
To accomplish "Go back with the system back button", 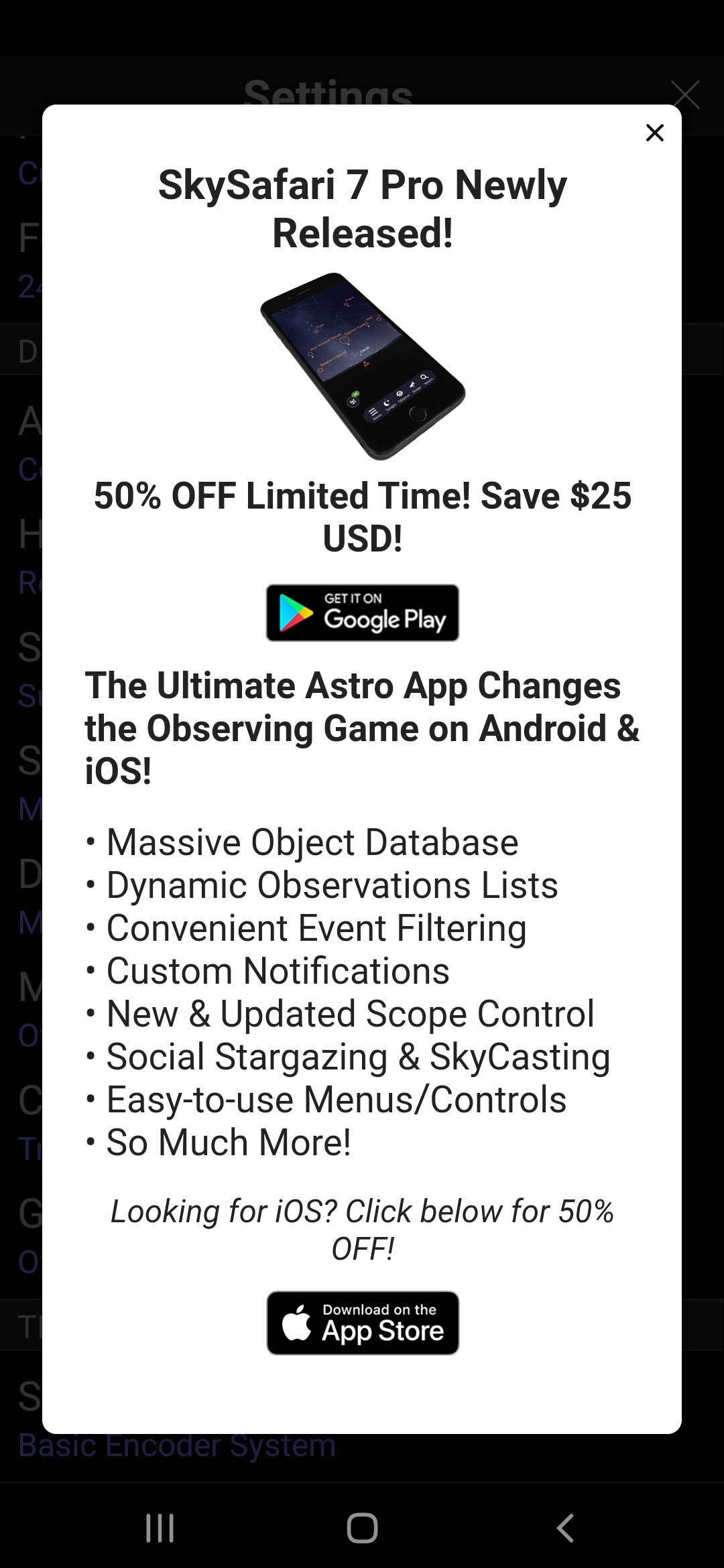I will (565, 1528).
